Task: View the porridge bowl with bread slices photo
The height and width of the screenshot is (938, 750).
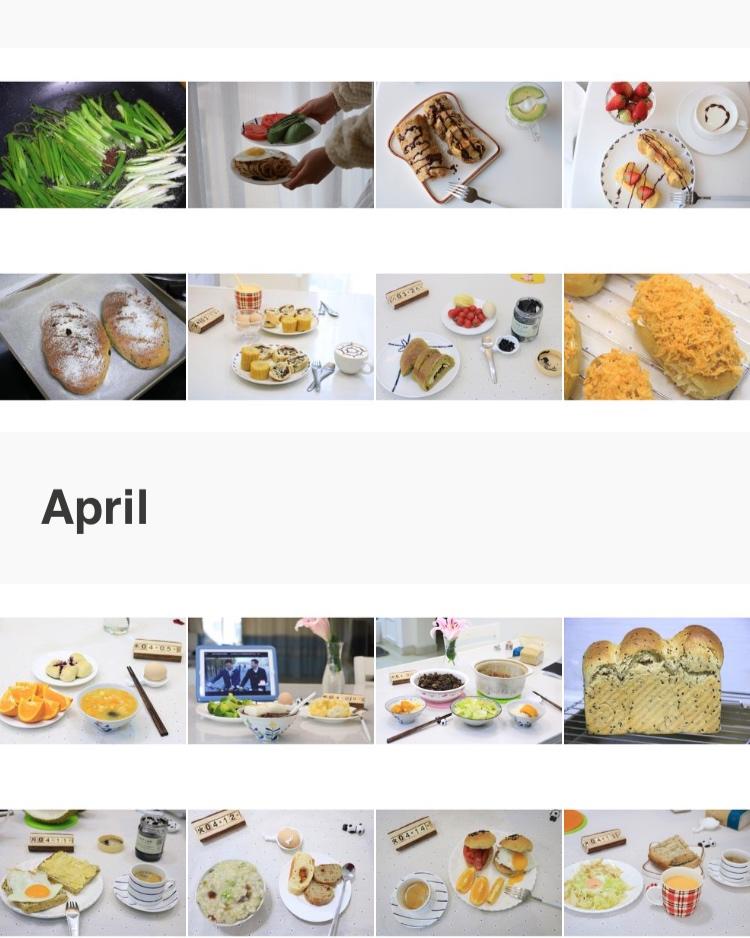Action: tap(280, 872)
